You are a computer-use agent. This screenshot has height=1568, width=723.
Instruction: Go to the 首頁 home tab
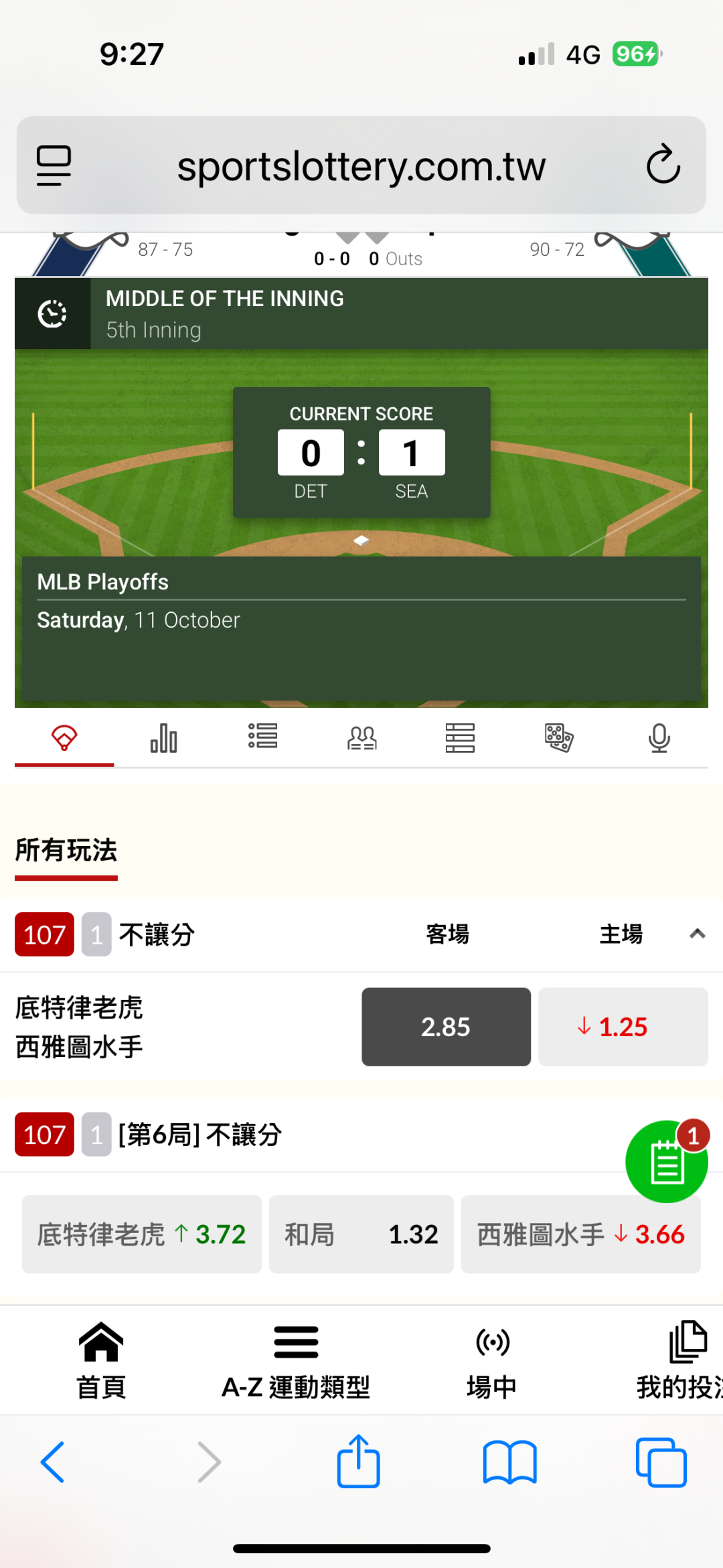coord(101,1361)
